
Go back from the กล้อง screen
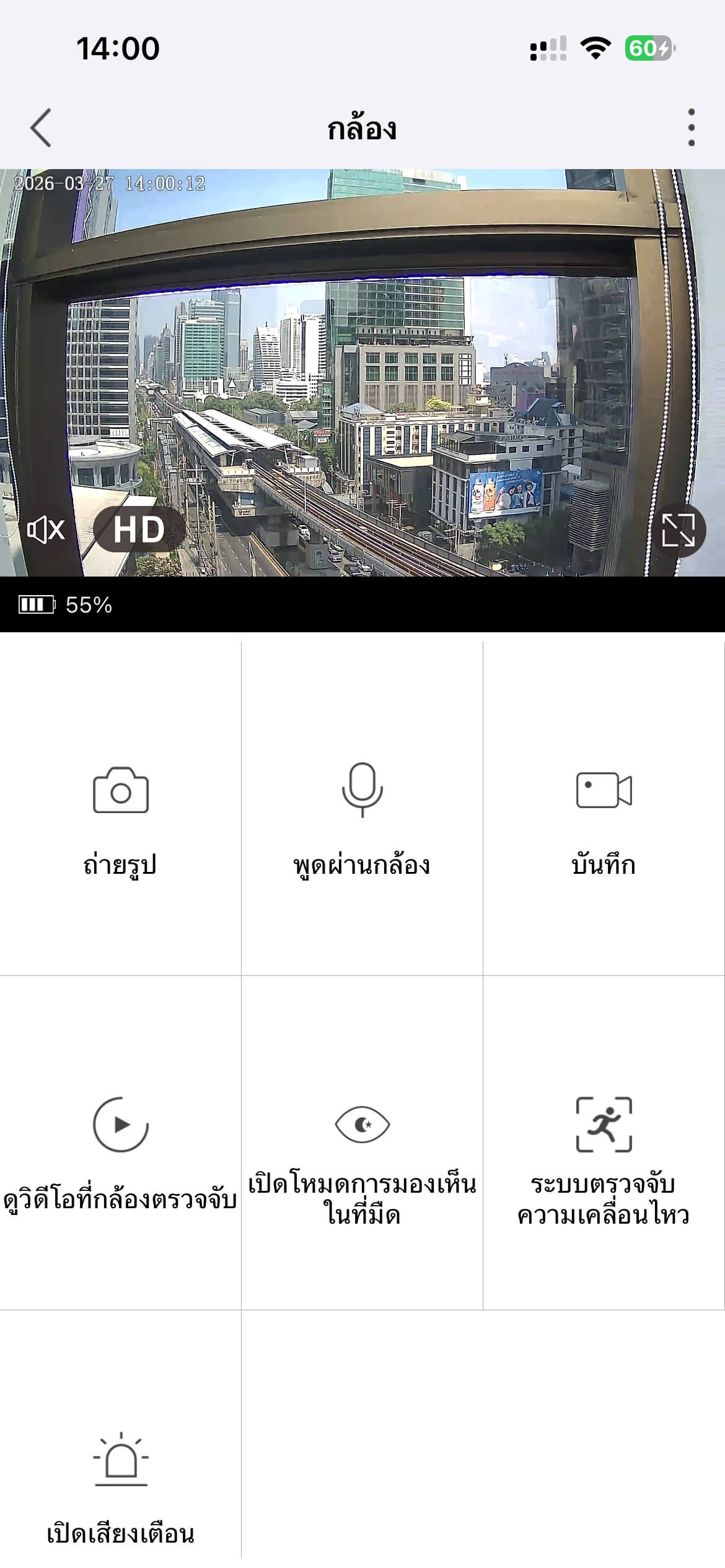[x=41, y=128]
